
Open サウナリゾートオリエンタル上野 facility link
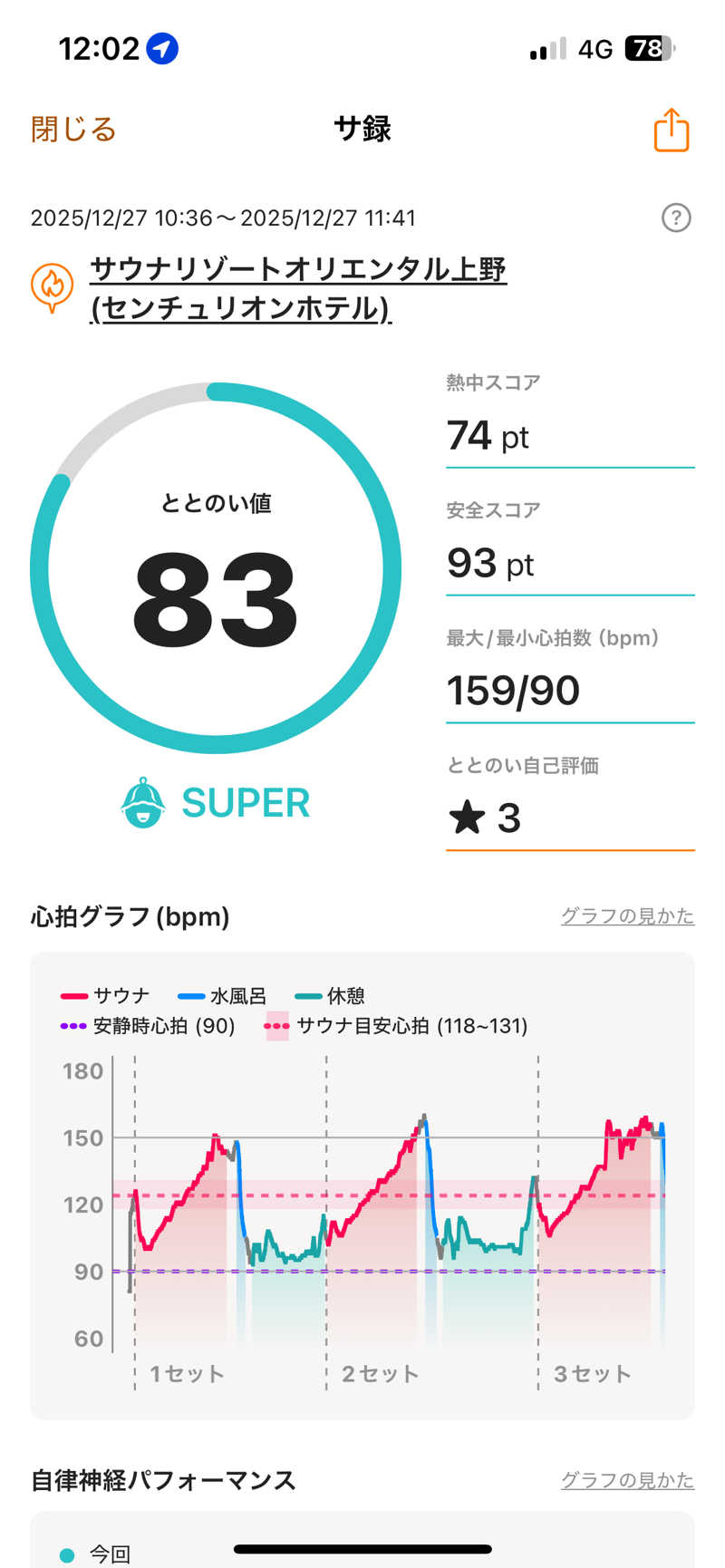pos(298,288)
